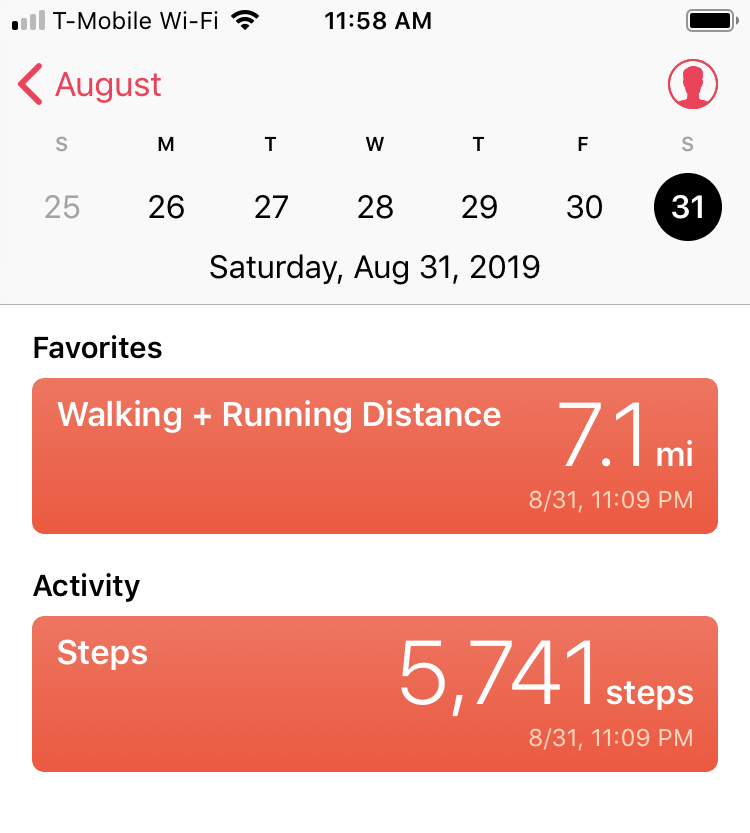Open the Walking + Running Distance card

pyautogui.click(x=375, y=456)
